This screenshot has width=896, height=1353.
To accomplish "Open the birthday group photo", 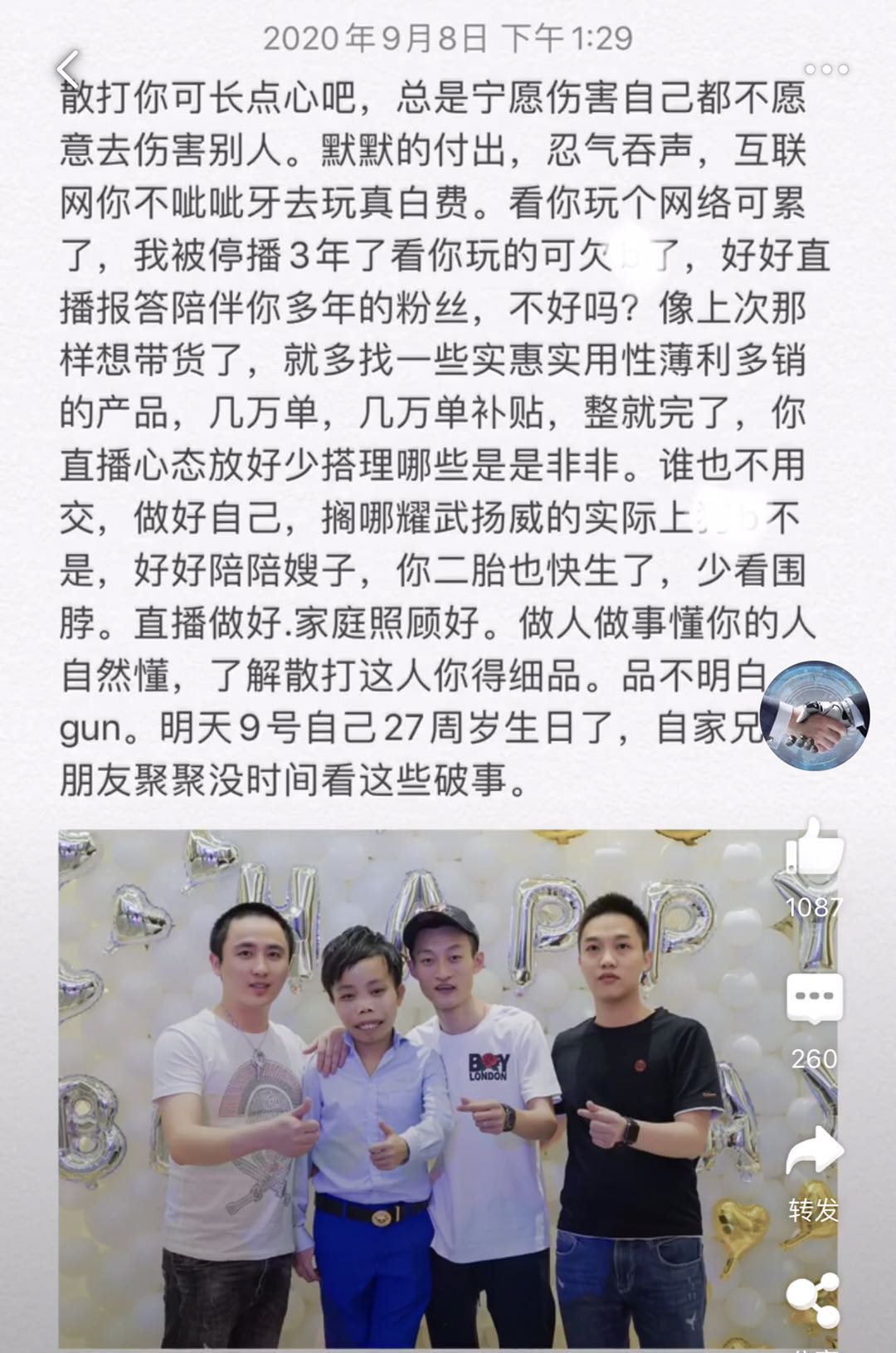I will click(x=415, y=1087).
